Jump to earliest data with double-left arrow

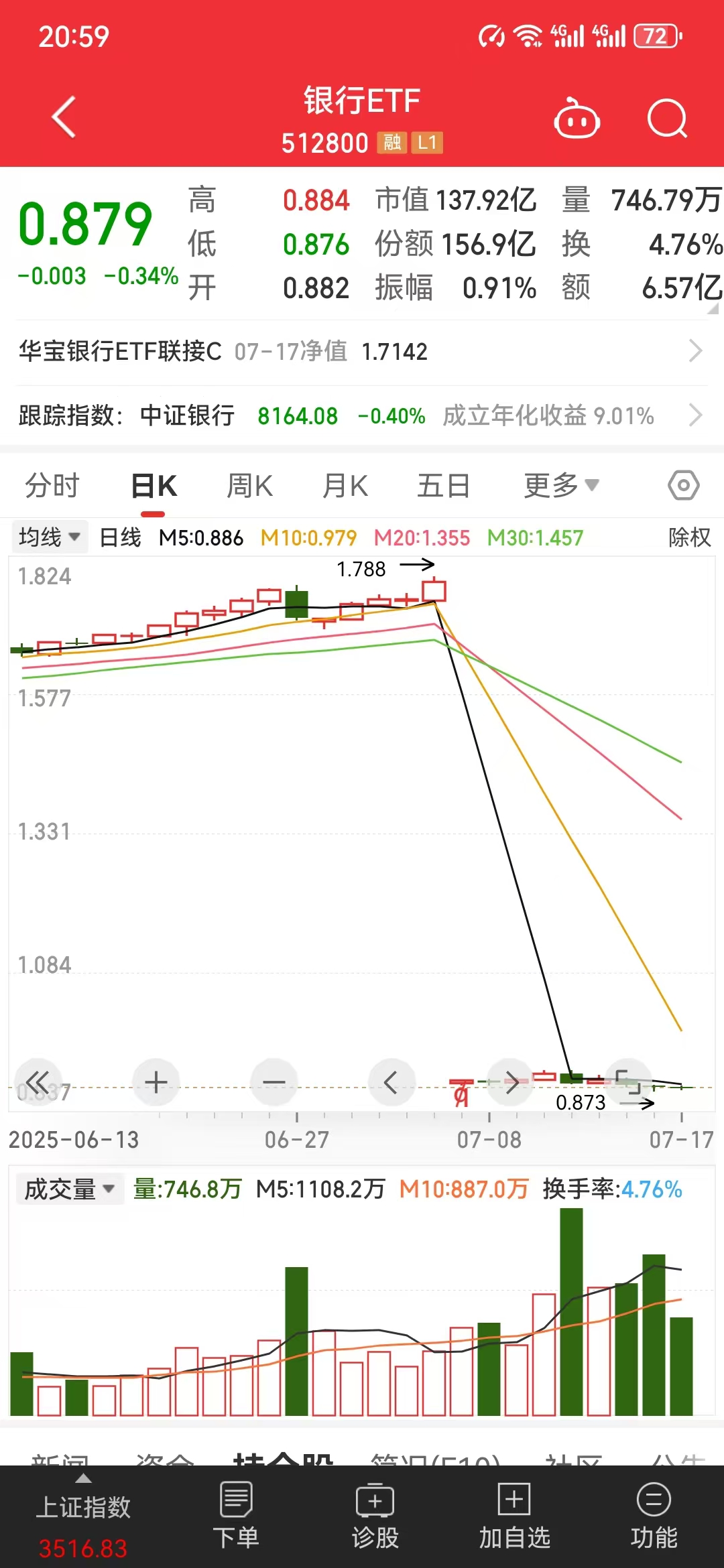[38, 1081]
